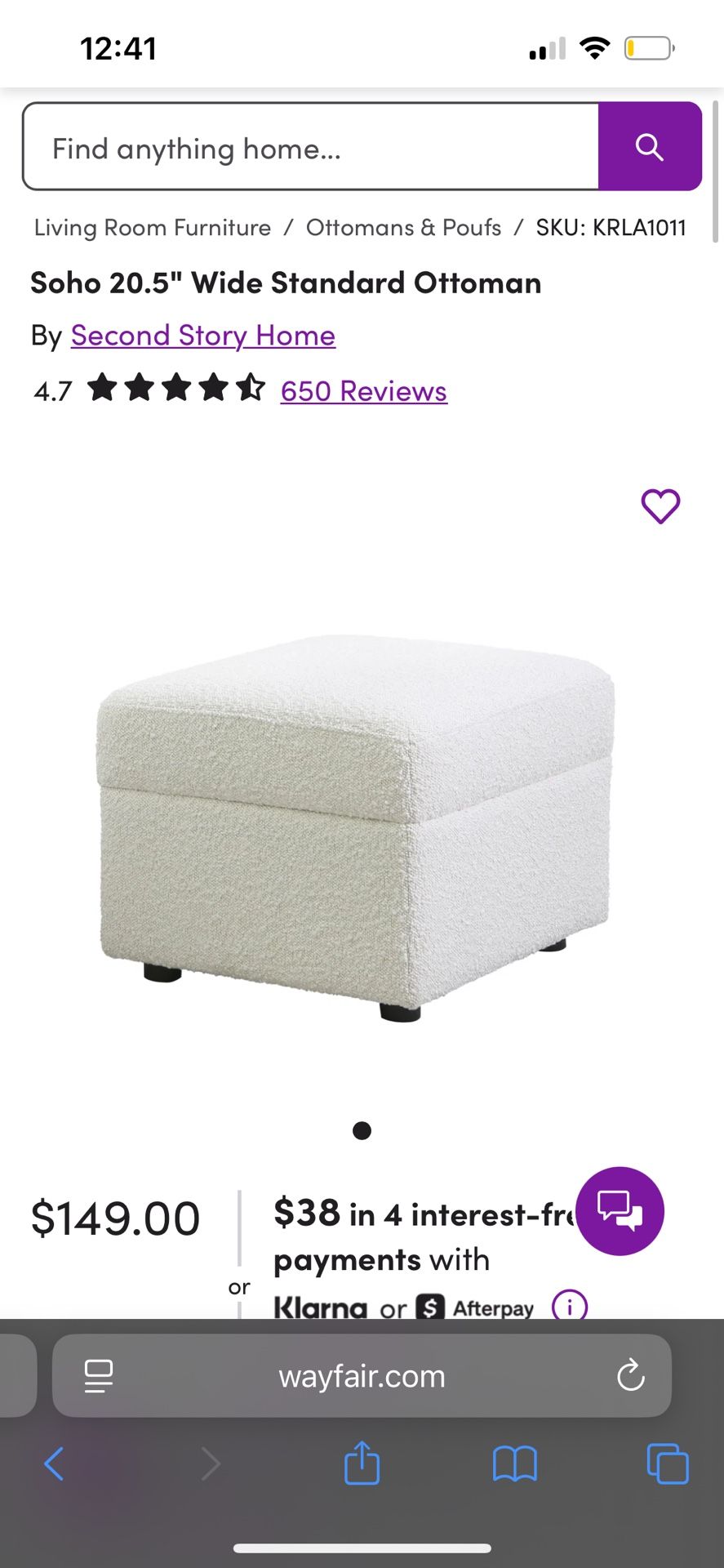
Task: Read the 650 Reviews
Action: 364,391
